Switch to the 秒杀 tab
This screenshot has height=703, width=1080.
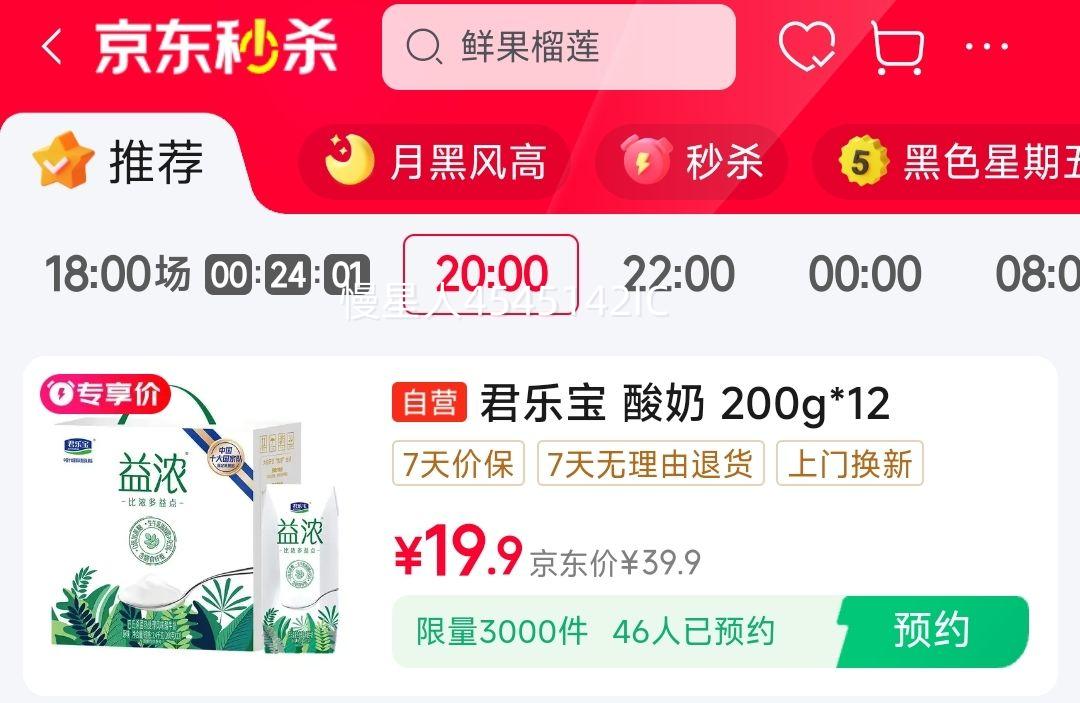[x=692, y=162]
